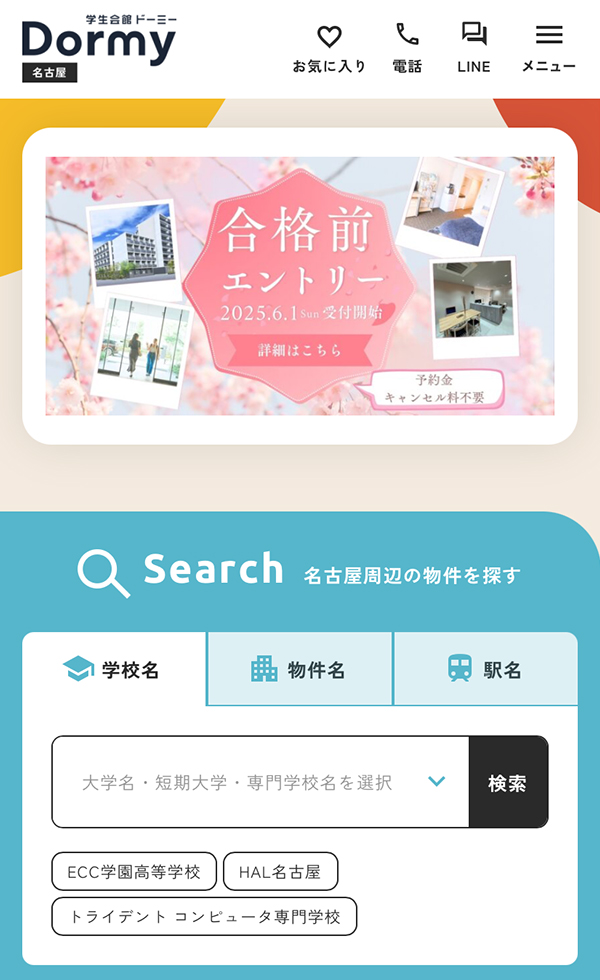Open the お気に入り favorites heart
Screen dimensions: 600x980
pyautogui.click(x=329, y=48)
